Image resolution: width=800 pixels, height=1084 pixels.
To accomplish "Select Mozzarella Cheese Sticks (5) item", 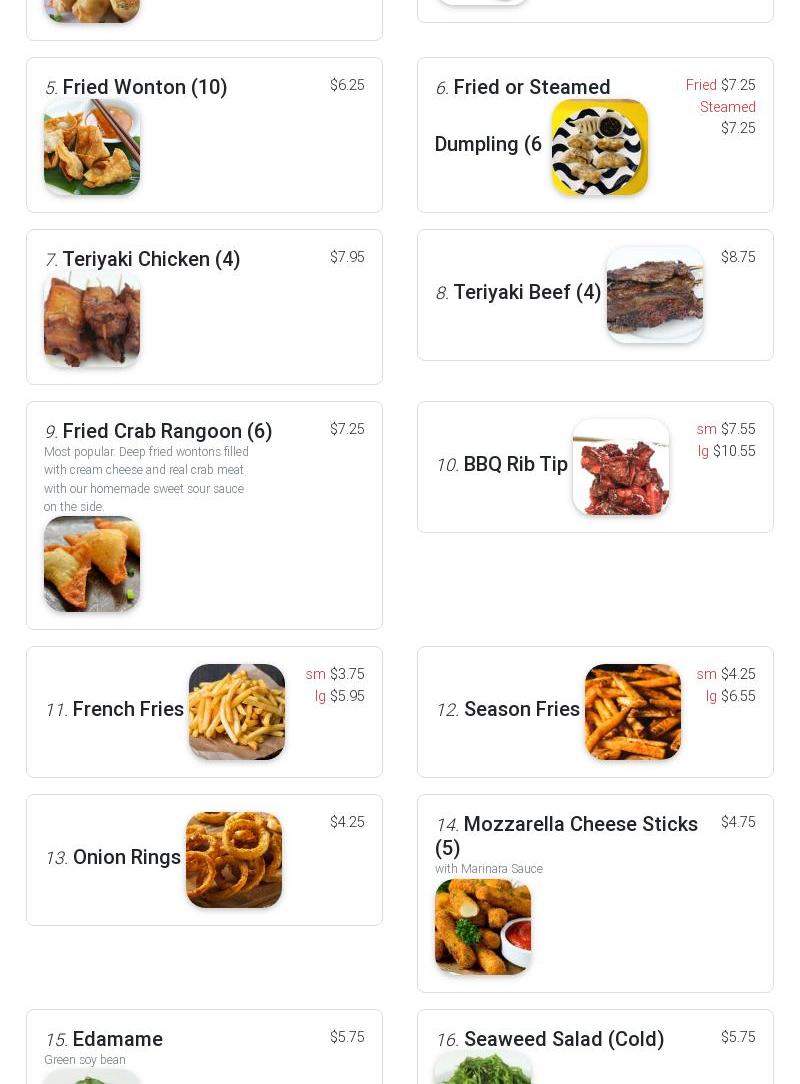I will point(580,825).
